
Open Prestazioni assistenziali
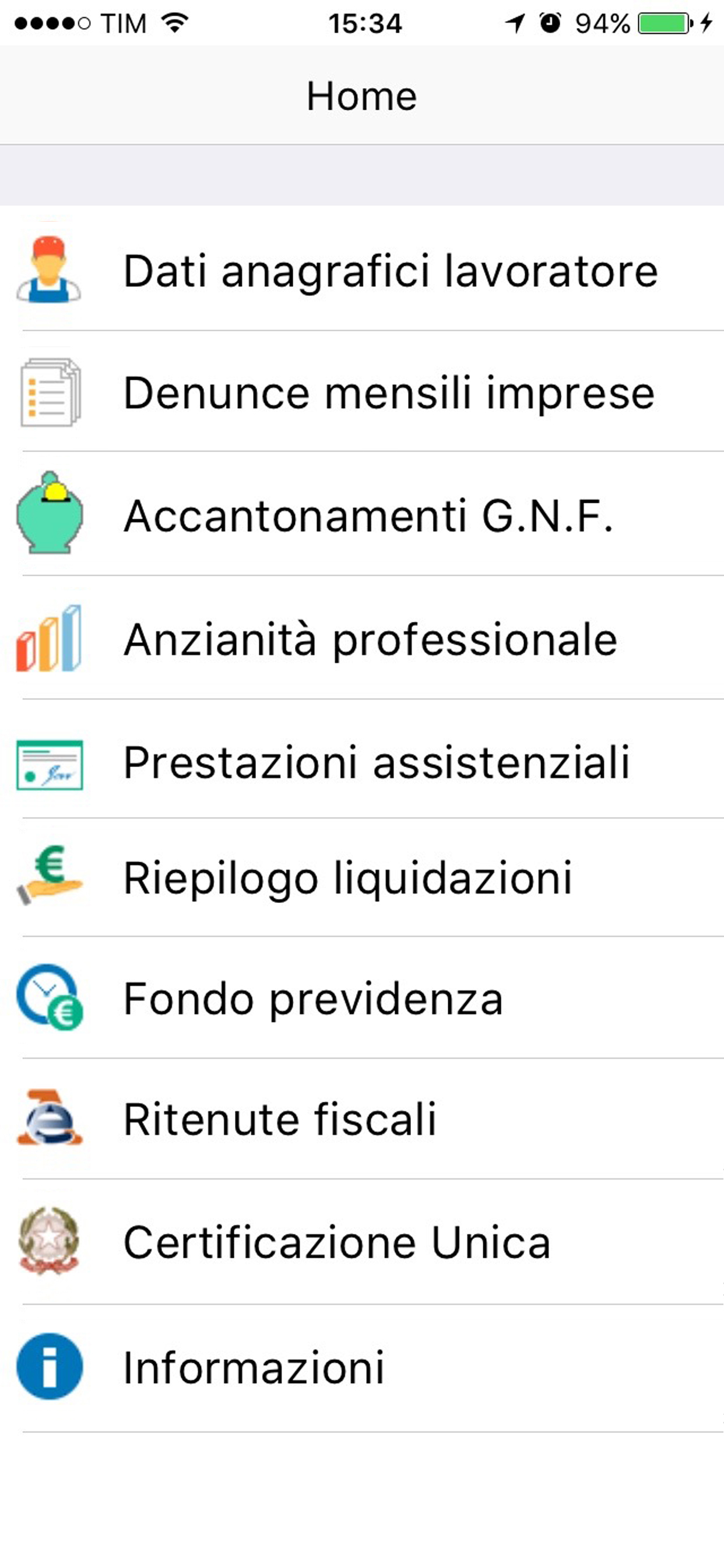click(x=362, y=759)
